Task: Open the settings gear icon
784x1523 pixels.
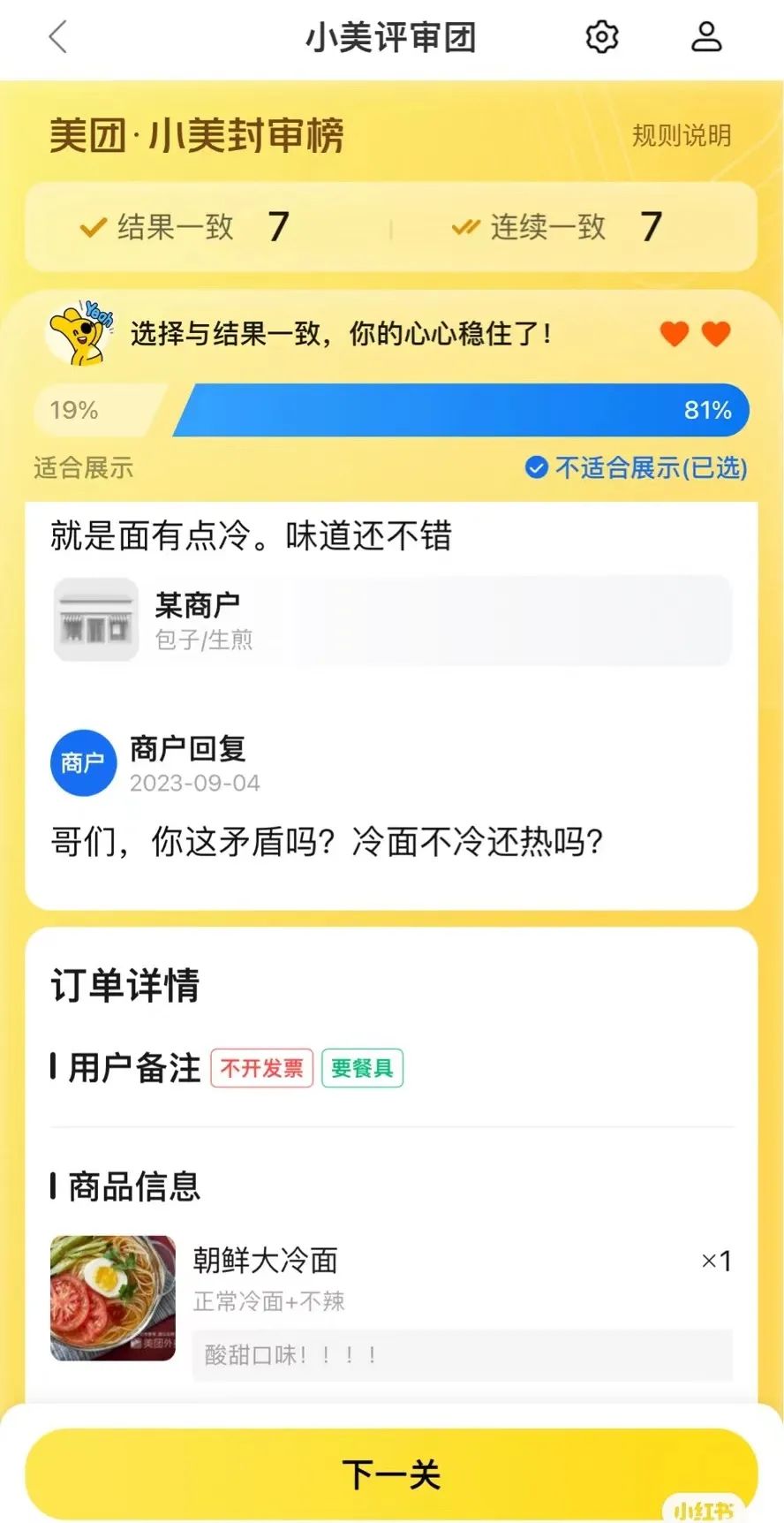Action: tap(601, 37)
